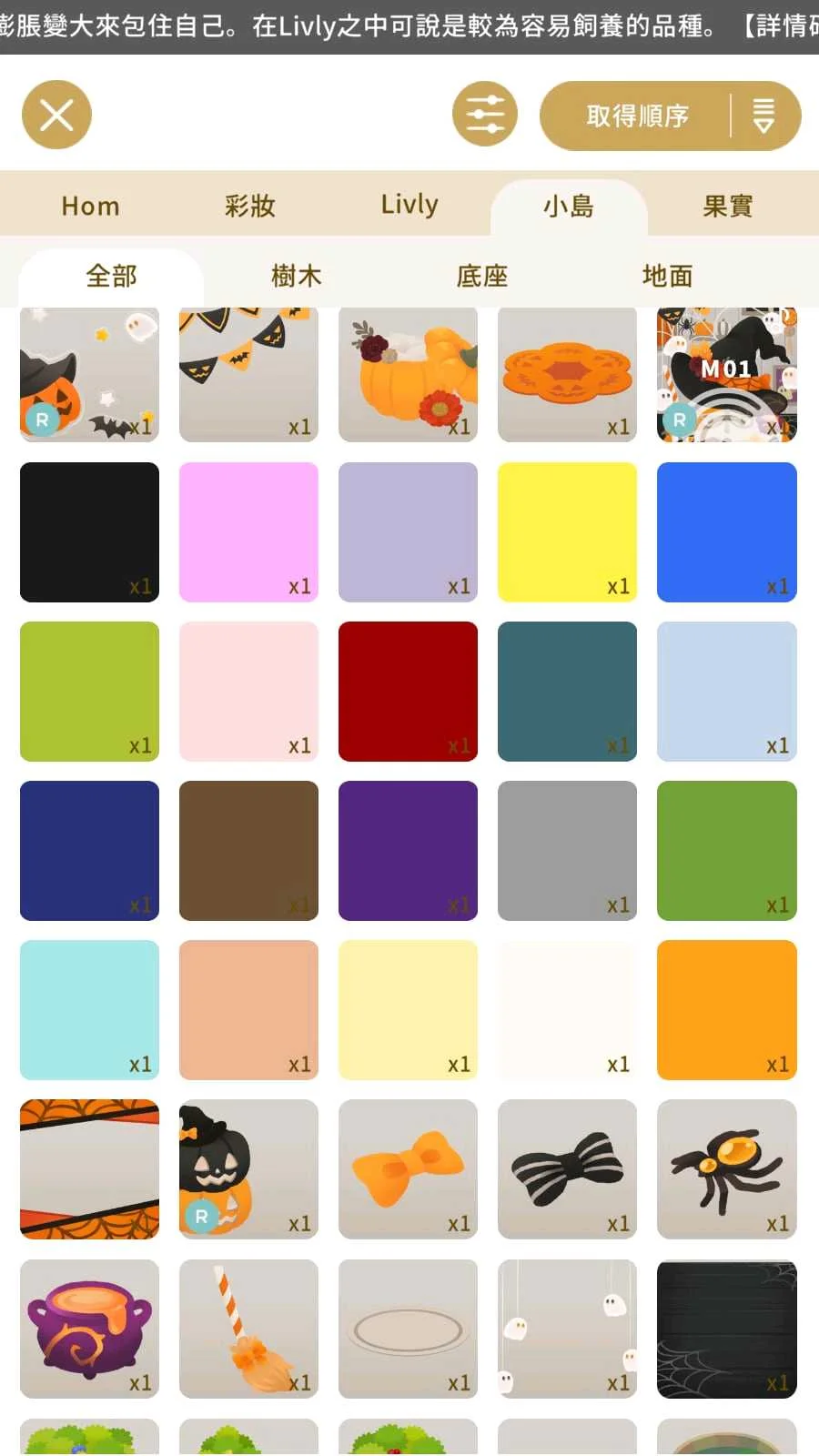Select the bat bunting garland item
This screenshot has width=819, height=1456.
(248, 375)
